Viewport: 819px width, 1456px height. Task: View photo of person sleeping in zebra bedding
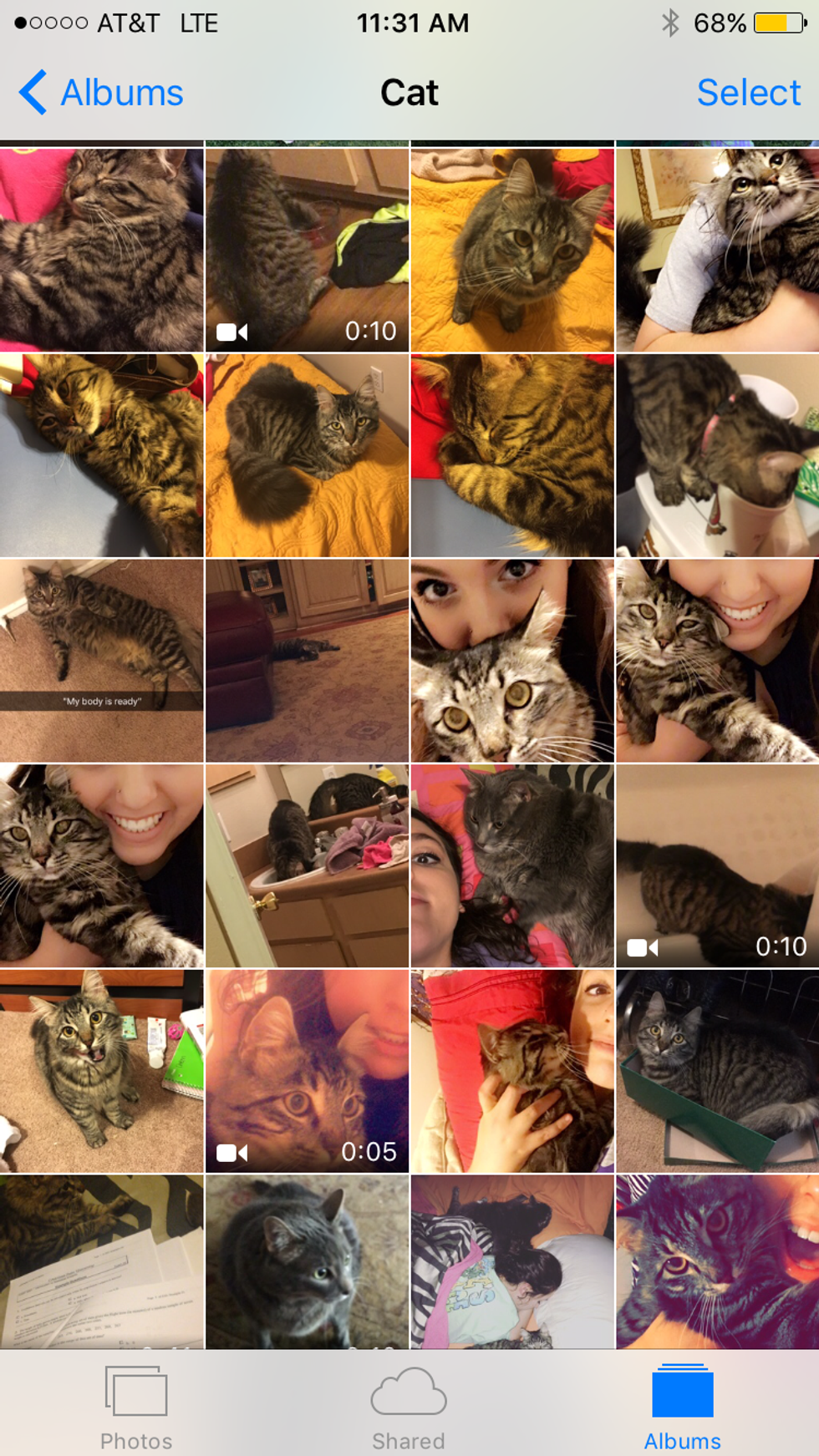[512, 1261]
